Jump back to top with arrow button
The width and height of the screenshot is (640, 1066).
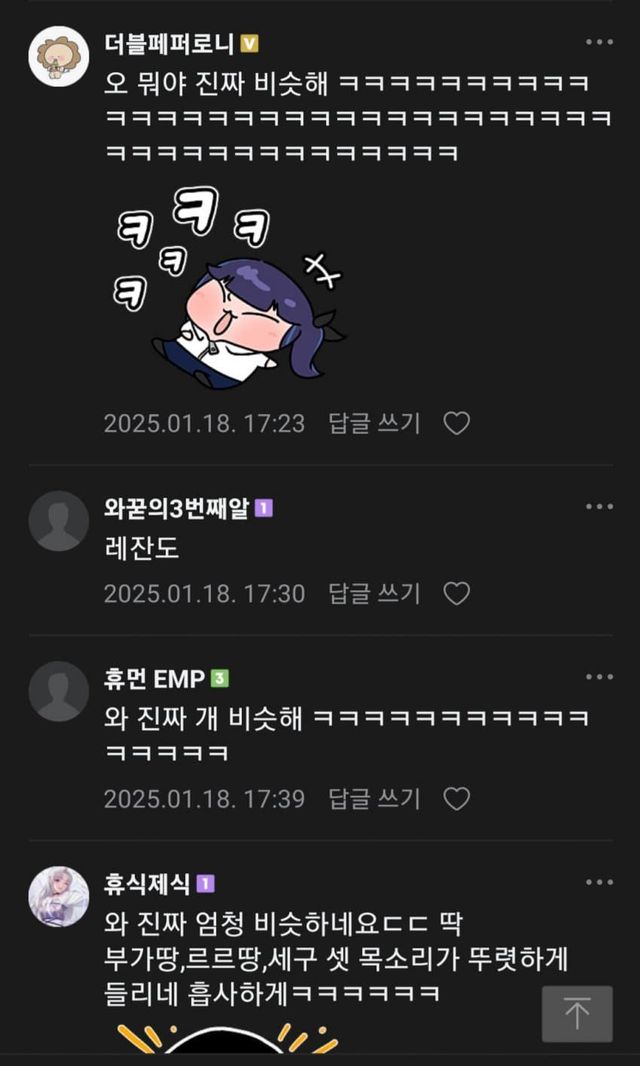coord(576,1014)
